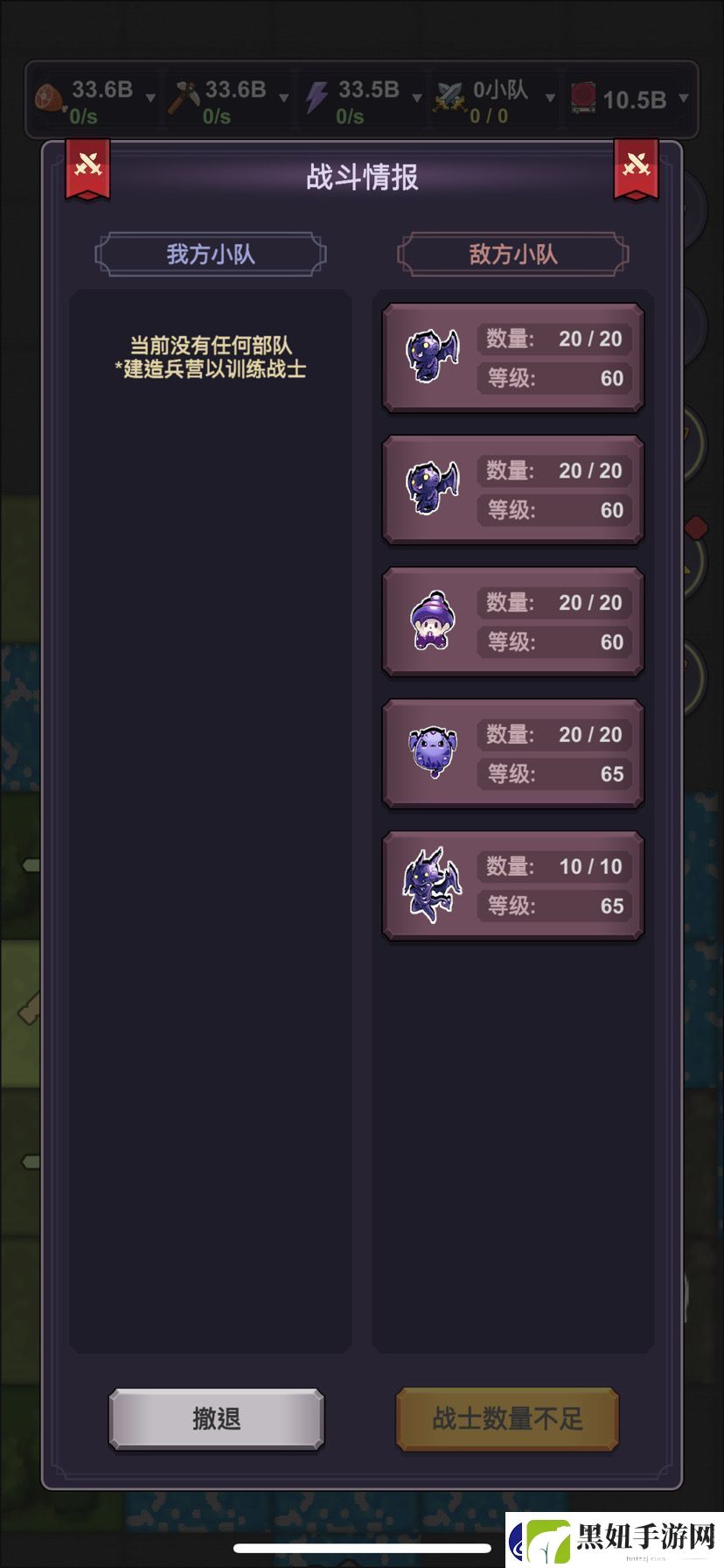Viewport: 724px width, 1568px height.
Task: Tap the 撤退 retreat button
Action: click(216, 1418)
